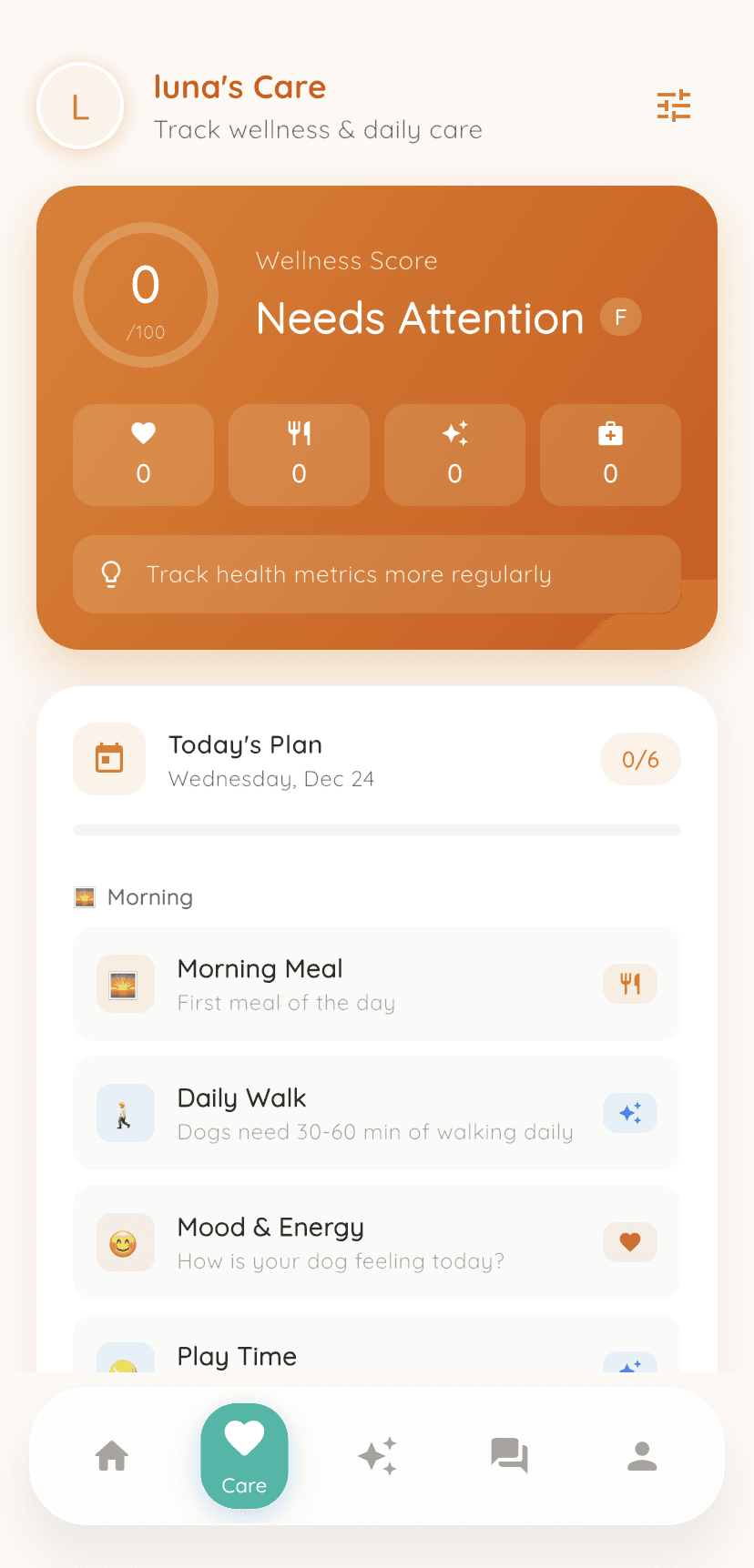
Task: Open the settings sliders icon
Action: click(674, 106)
